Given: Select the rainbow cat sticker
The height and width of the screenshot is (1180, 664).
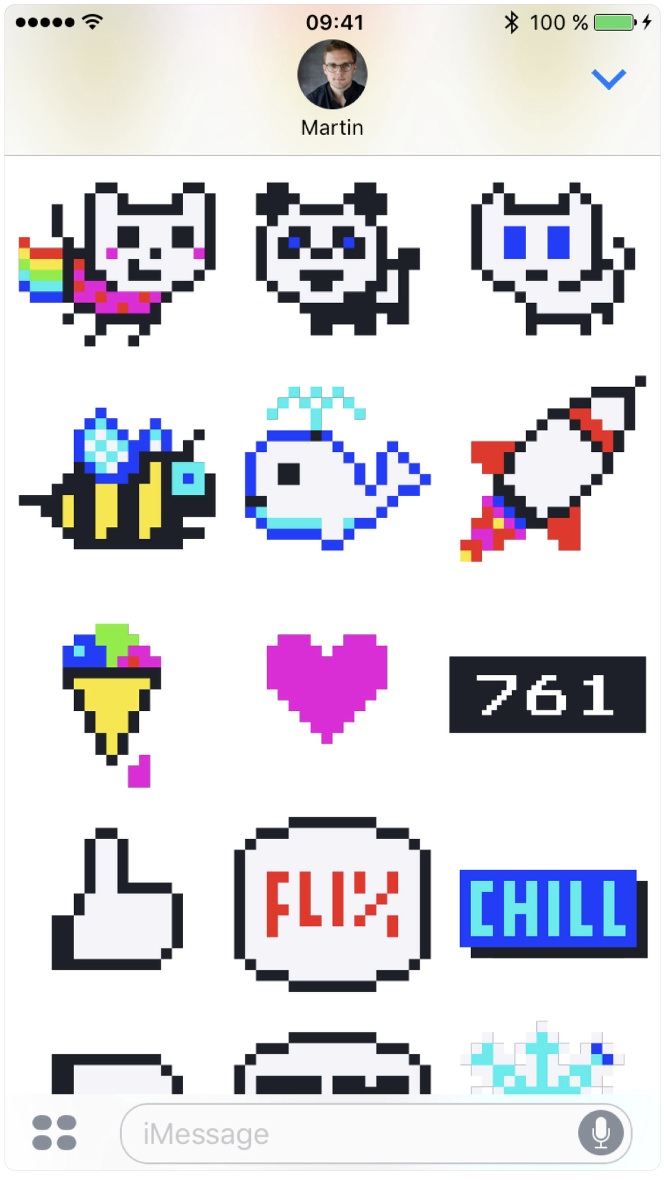Looking at the screenshot, I should pos(117,264).
